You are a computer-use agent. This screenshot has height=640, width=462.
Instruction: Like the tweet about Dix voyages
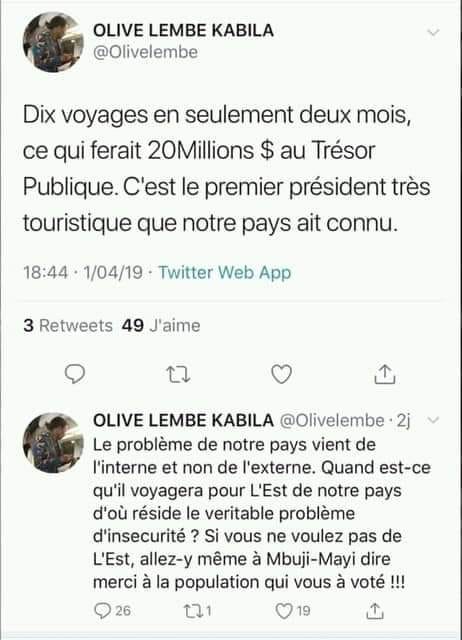pyautogui.click(x=282, y=373)
